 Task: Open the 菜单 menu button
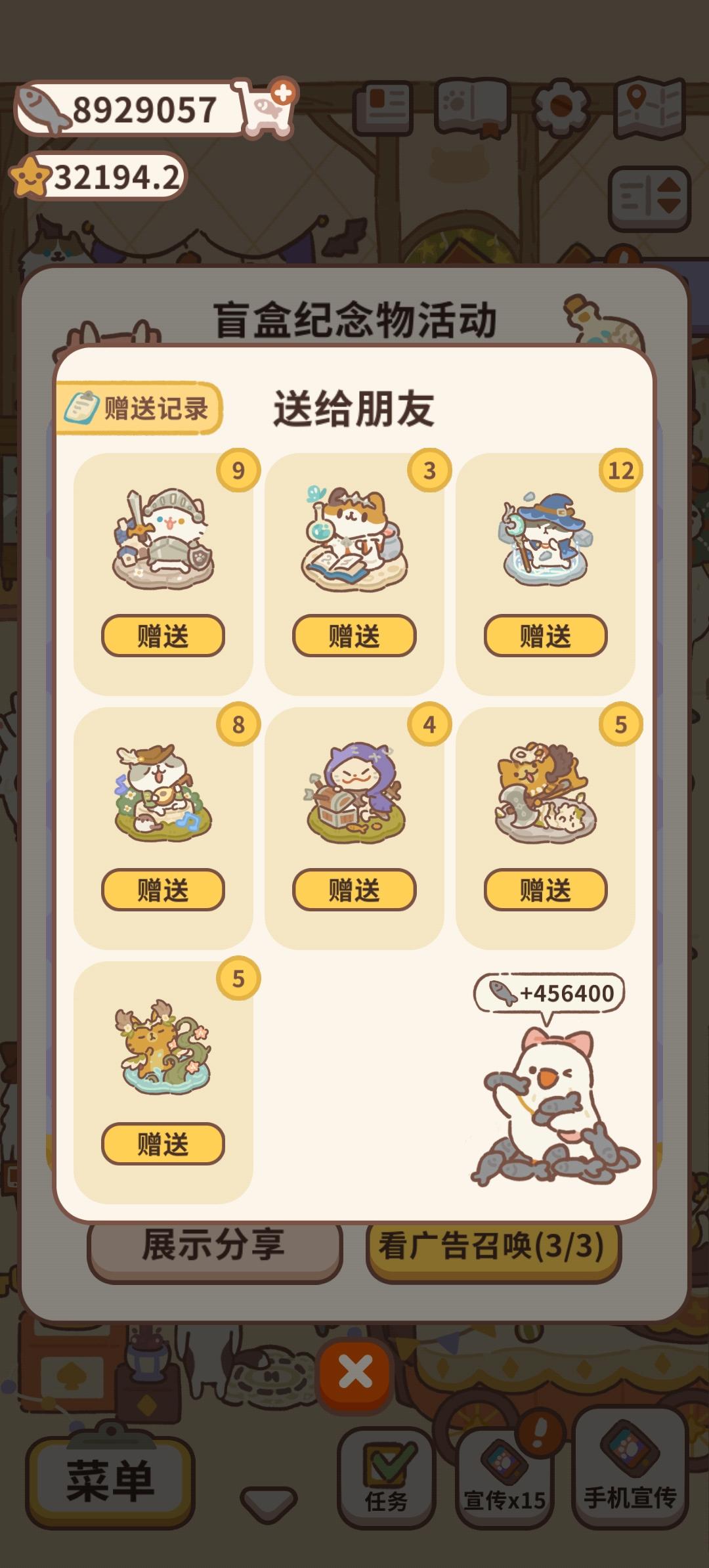point(110,1483)
